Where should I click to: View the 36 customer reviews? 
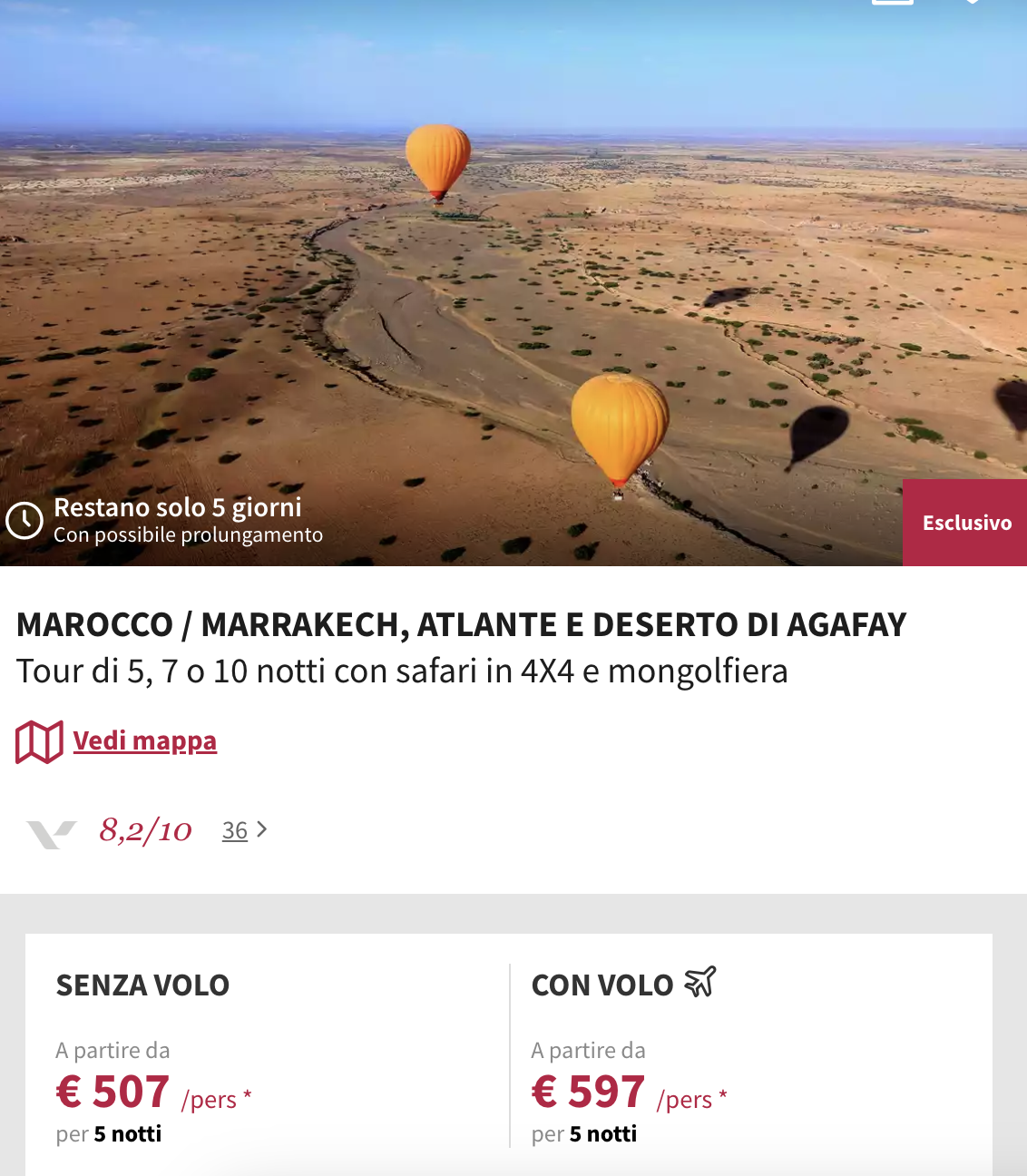(x=236, y=830)
